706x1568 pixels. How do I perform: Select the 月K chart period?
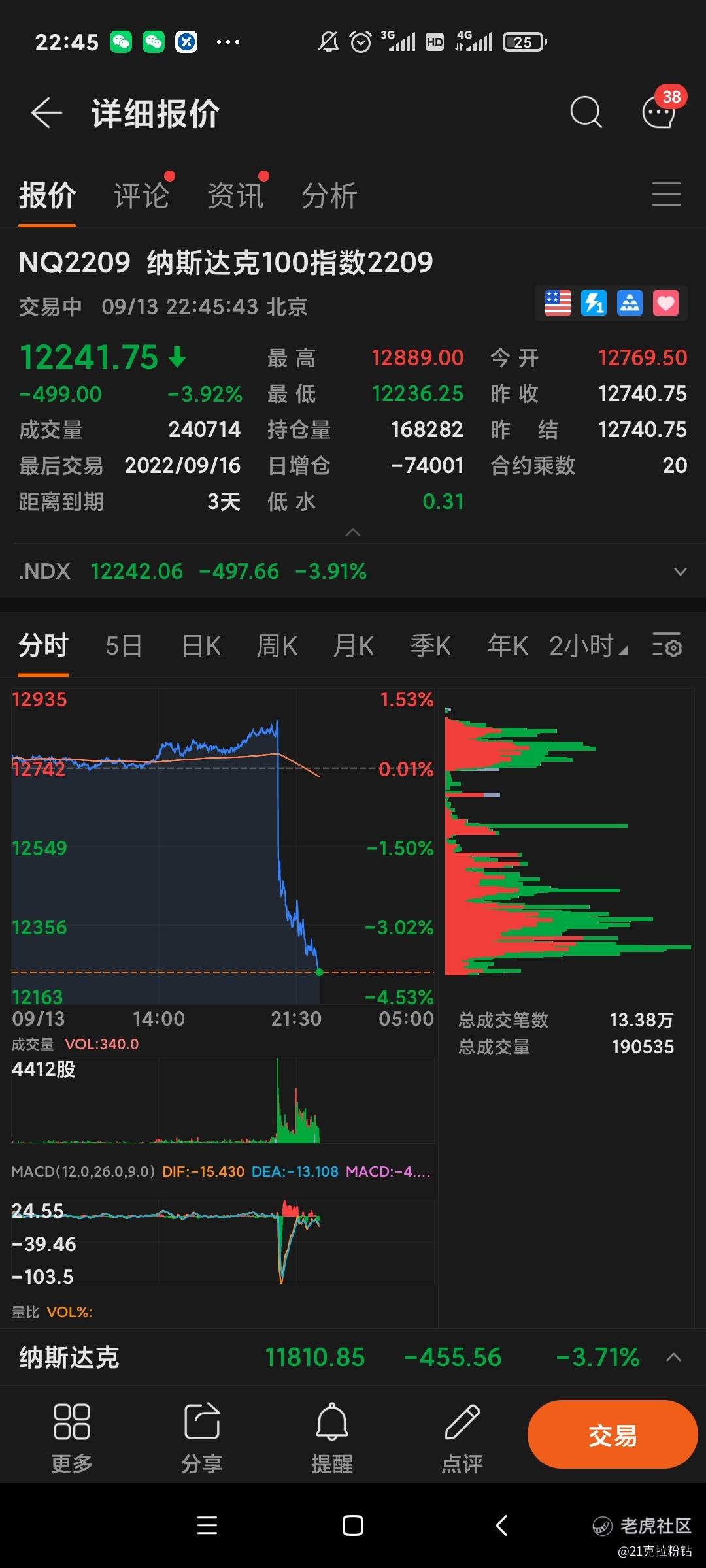(354, 645)
